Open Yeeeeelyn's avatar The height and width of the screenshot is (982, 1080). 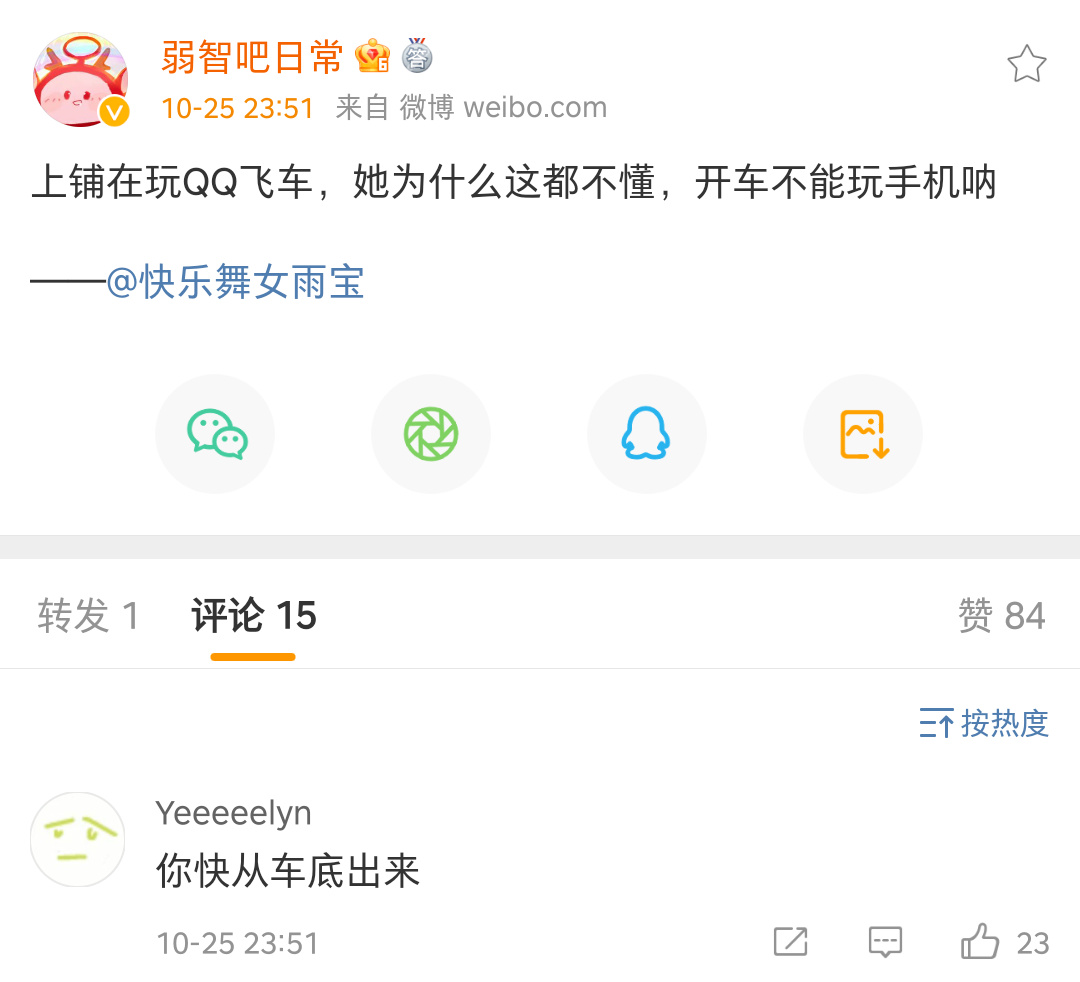(78, 838)
